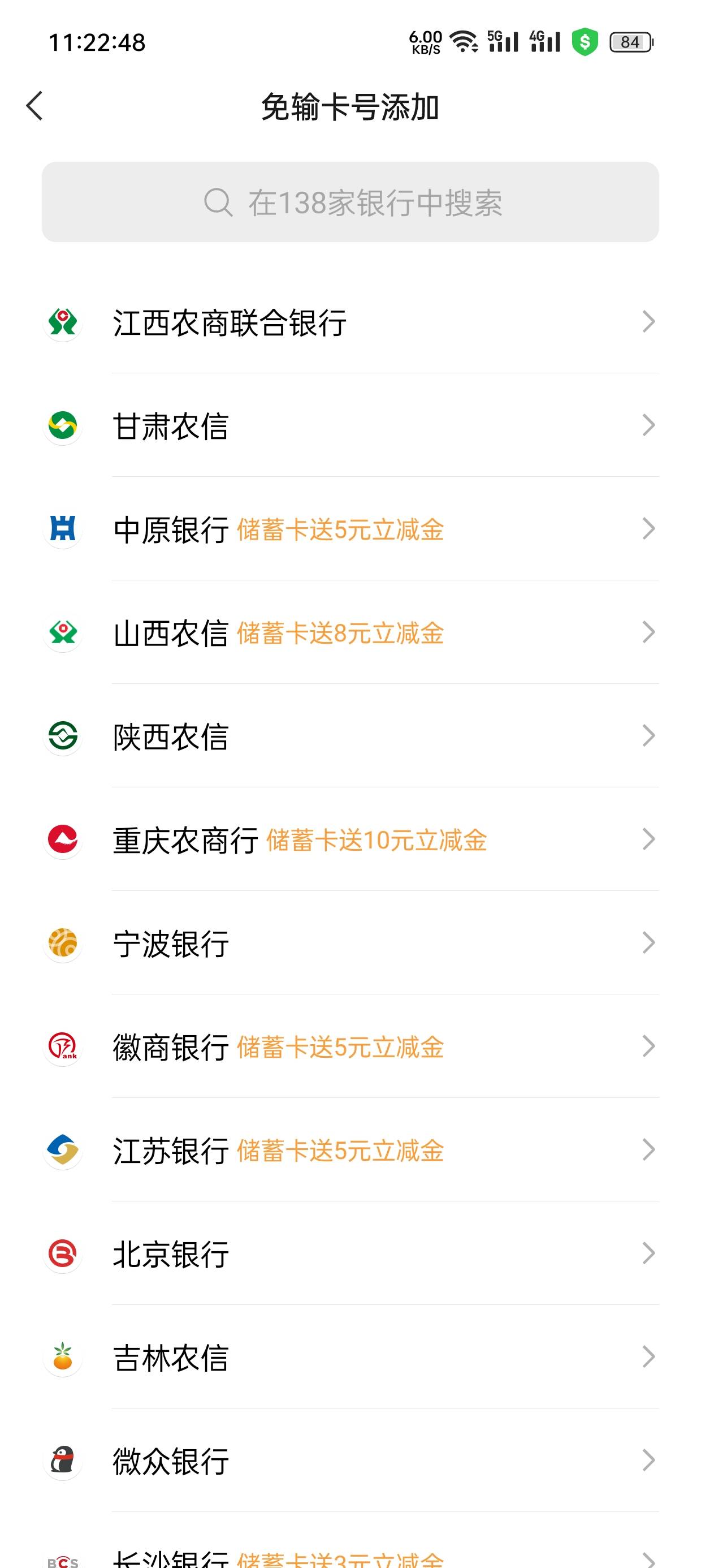This screenshot has height=1568, width=701.
Task: Select 江西农商联合银行
Action: 350,322
